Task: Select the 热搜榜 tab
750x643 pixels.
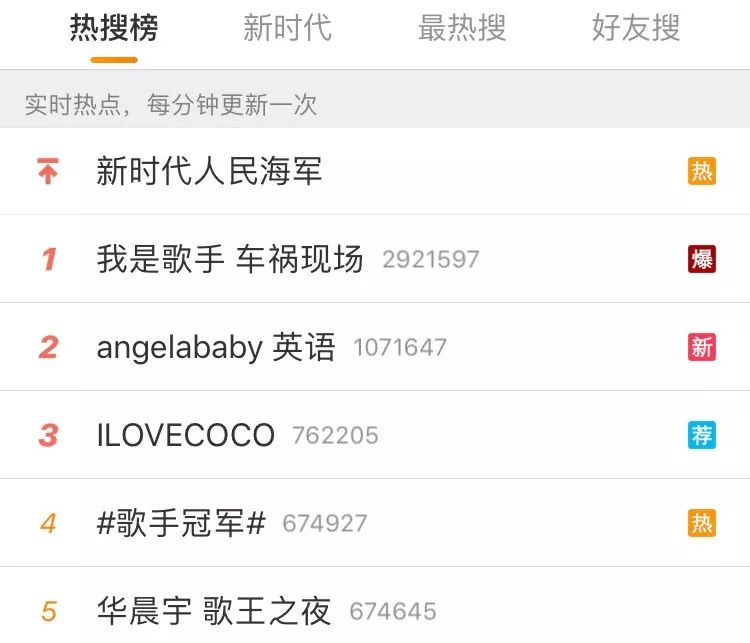Action: click(x=114, y=28)
